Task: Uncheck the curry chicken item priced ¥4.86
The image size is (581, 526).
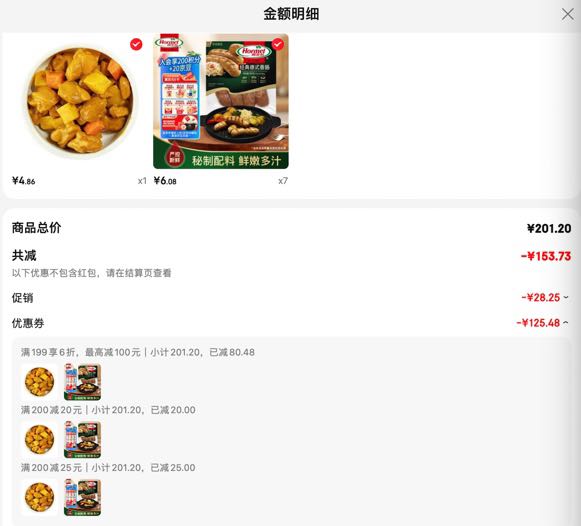Action: 136,44
